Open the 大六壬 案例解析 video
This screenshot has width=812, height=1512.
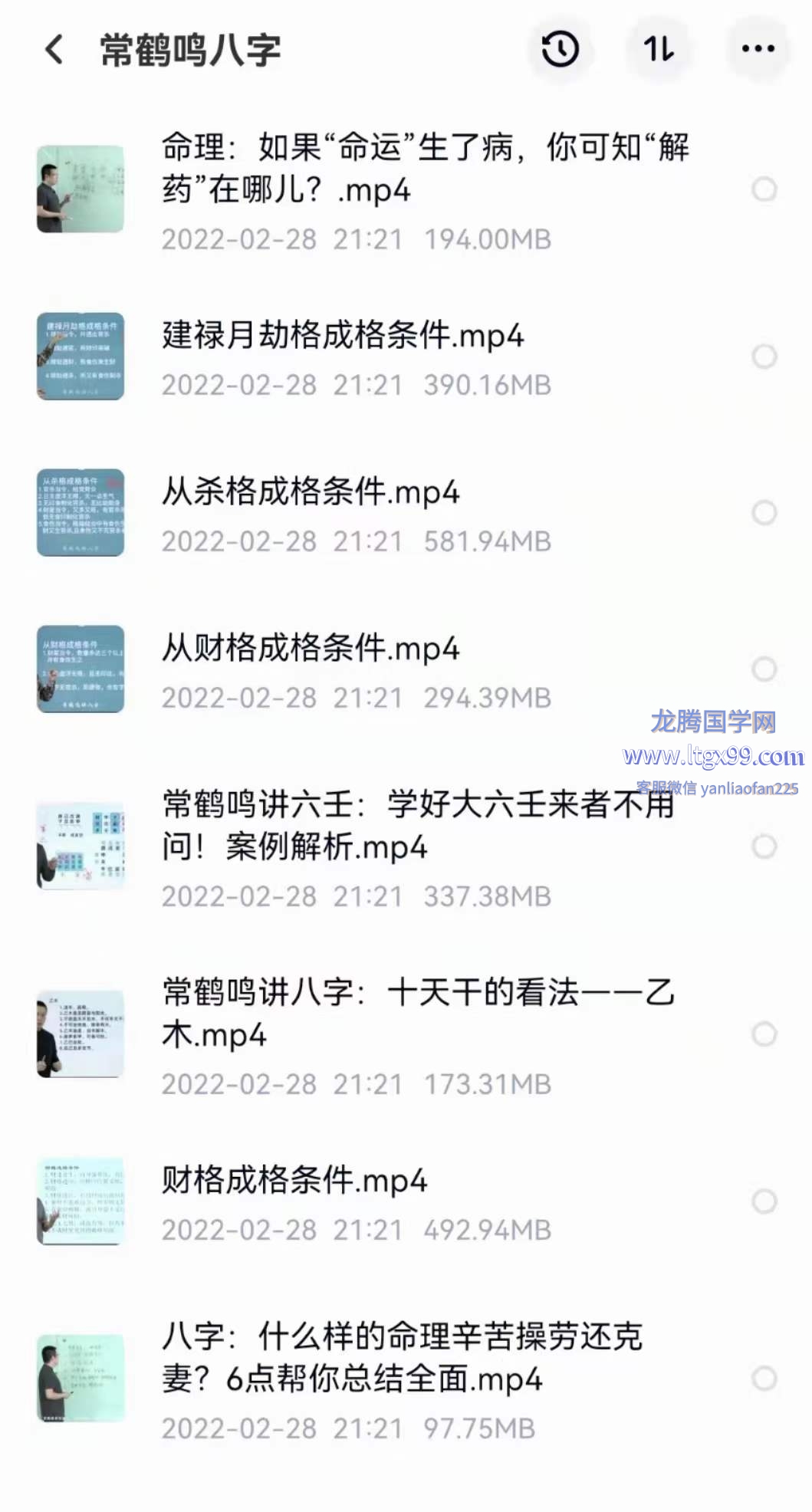[x=418, y=826]
